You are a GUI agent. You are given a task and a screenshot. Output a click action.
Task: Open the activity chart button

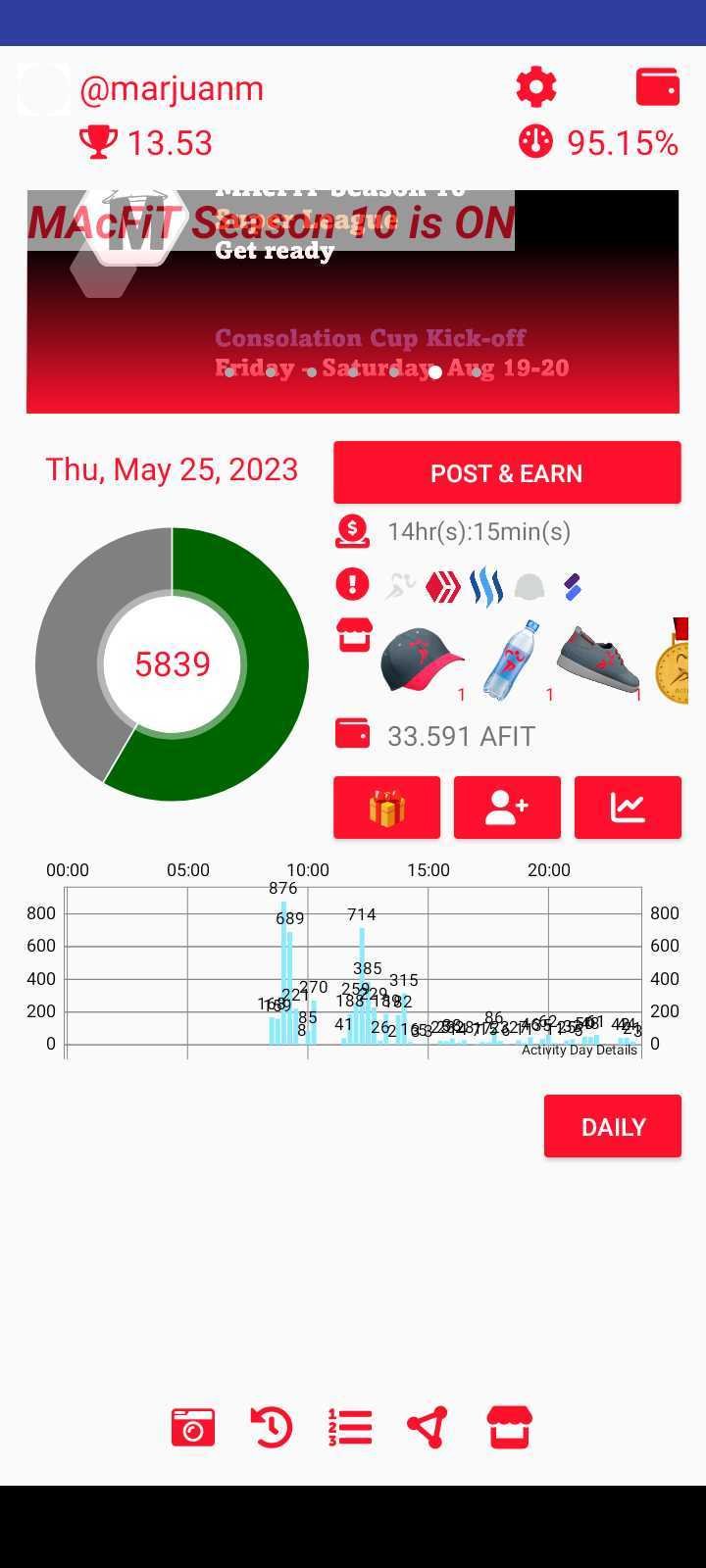pos(628,808)
